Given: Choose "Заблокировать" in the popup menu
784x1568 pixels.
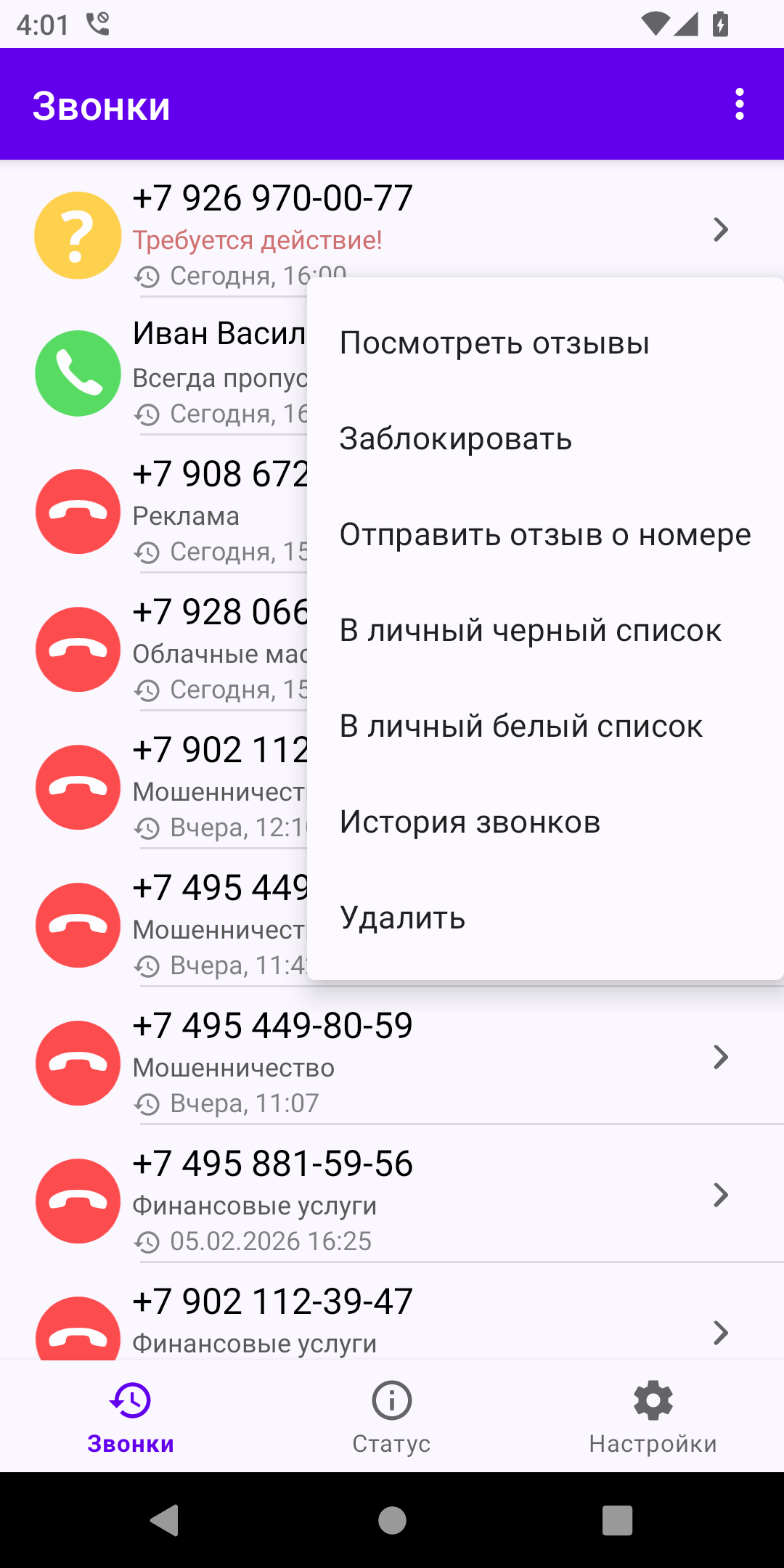Looking at the screenshot, I should point(456,439).
